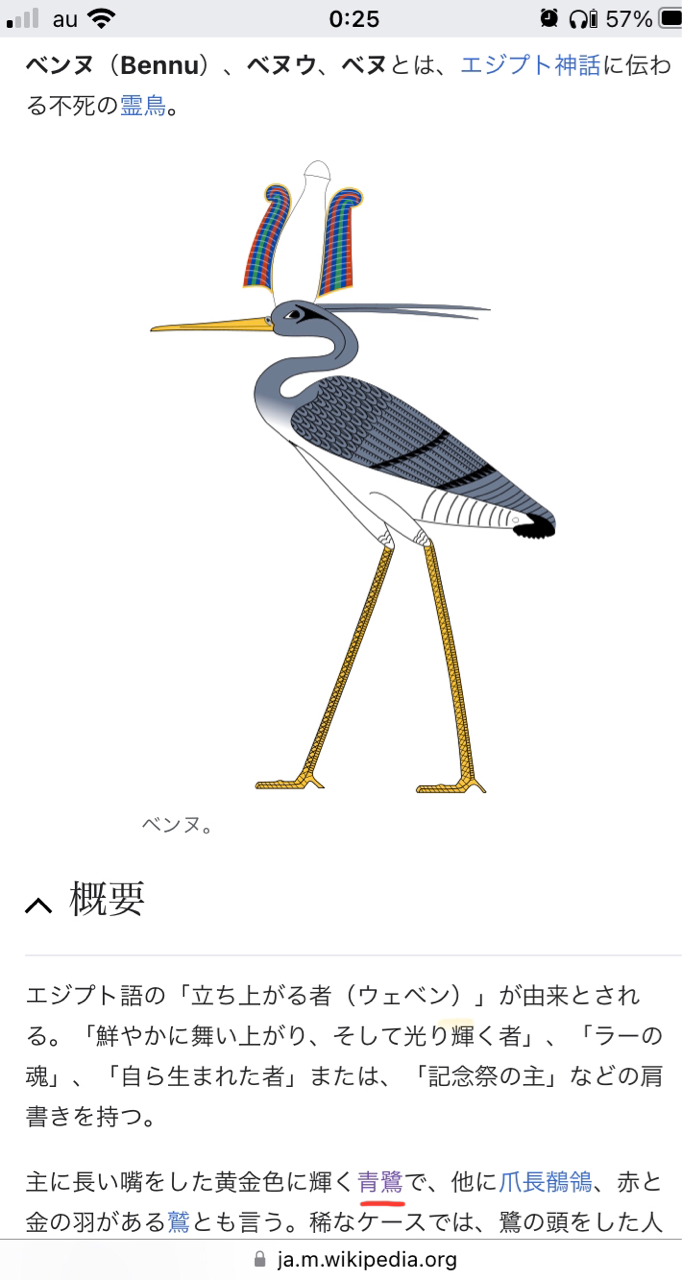The height and width of the screenshot is (1280, 682).
Task: Follow the 鷲 link
Action: (178, 1221)
